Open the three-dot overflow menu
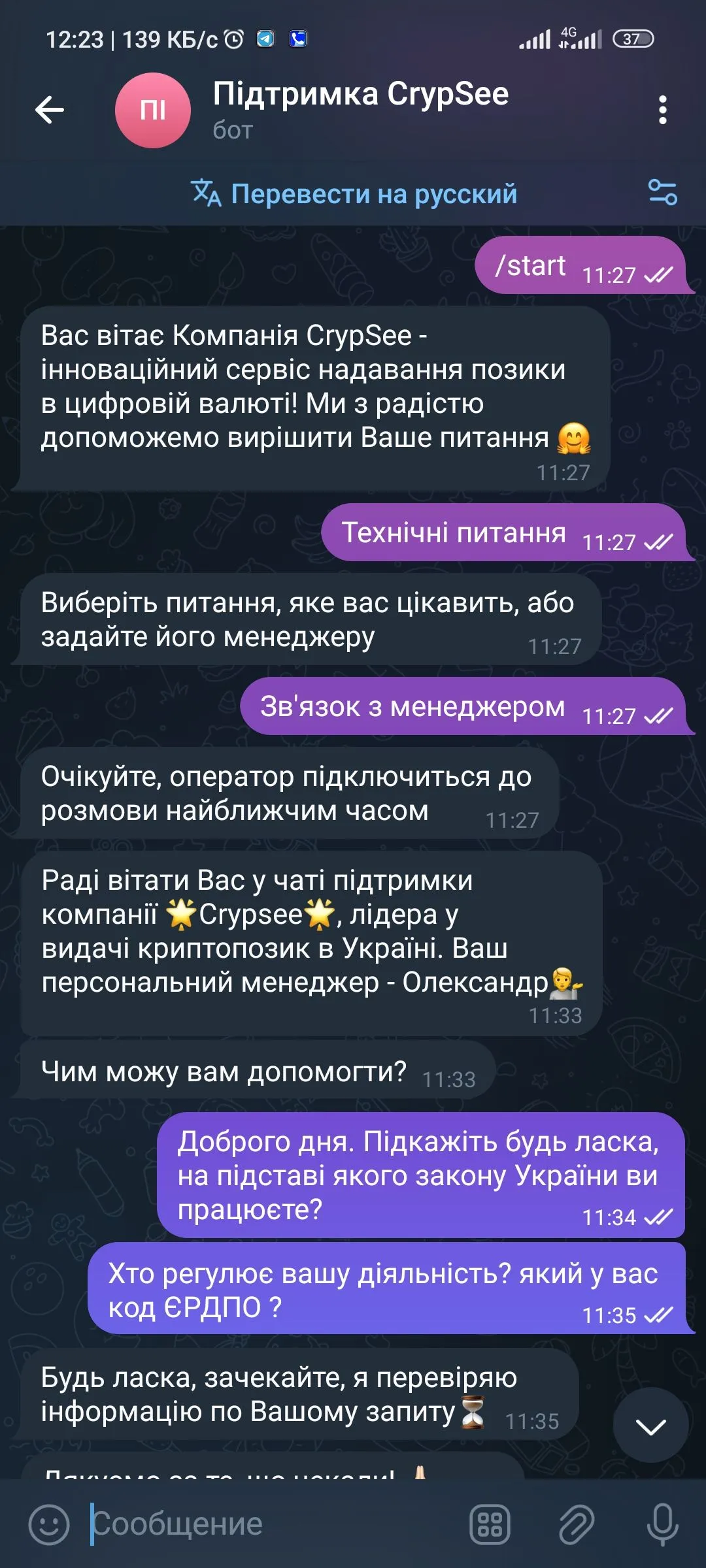Image resolution: width=706 pixels, height=1568 pixels. click(x=662, y=110)
